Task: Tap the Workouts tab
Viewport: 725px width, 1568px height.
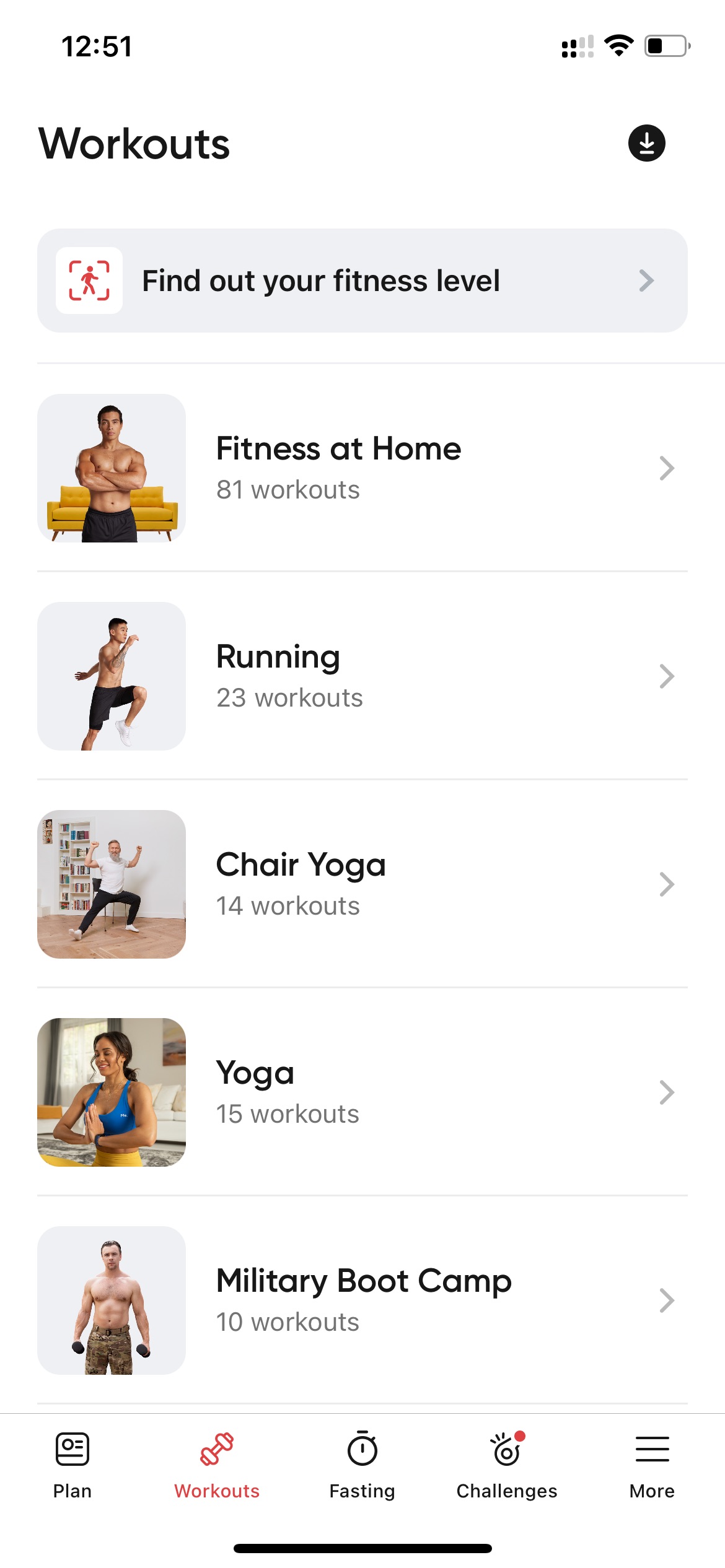Action: tap(217, 1465)
